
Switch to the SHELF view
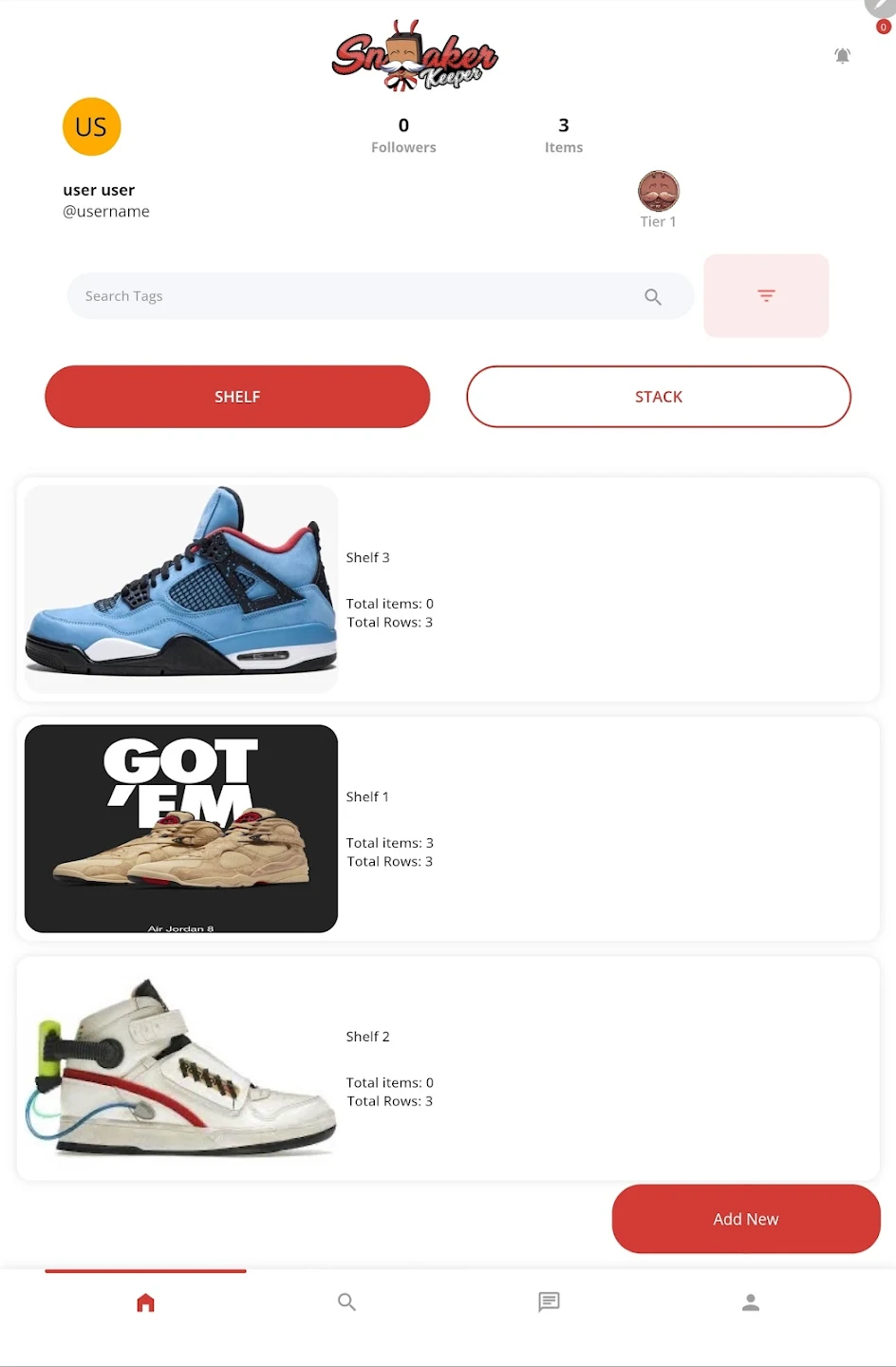[237, 397]
